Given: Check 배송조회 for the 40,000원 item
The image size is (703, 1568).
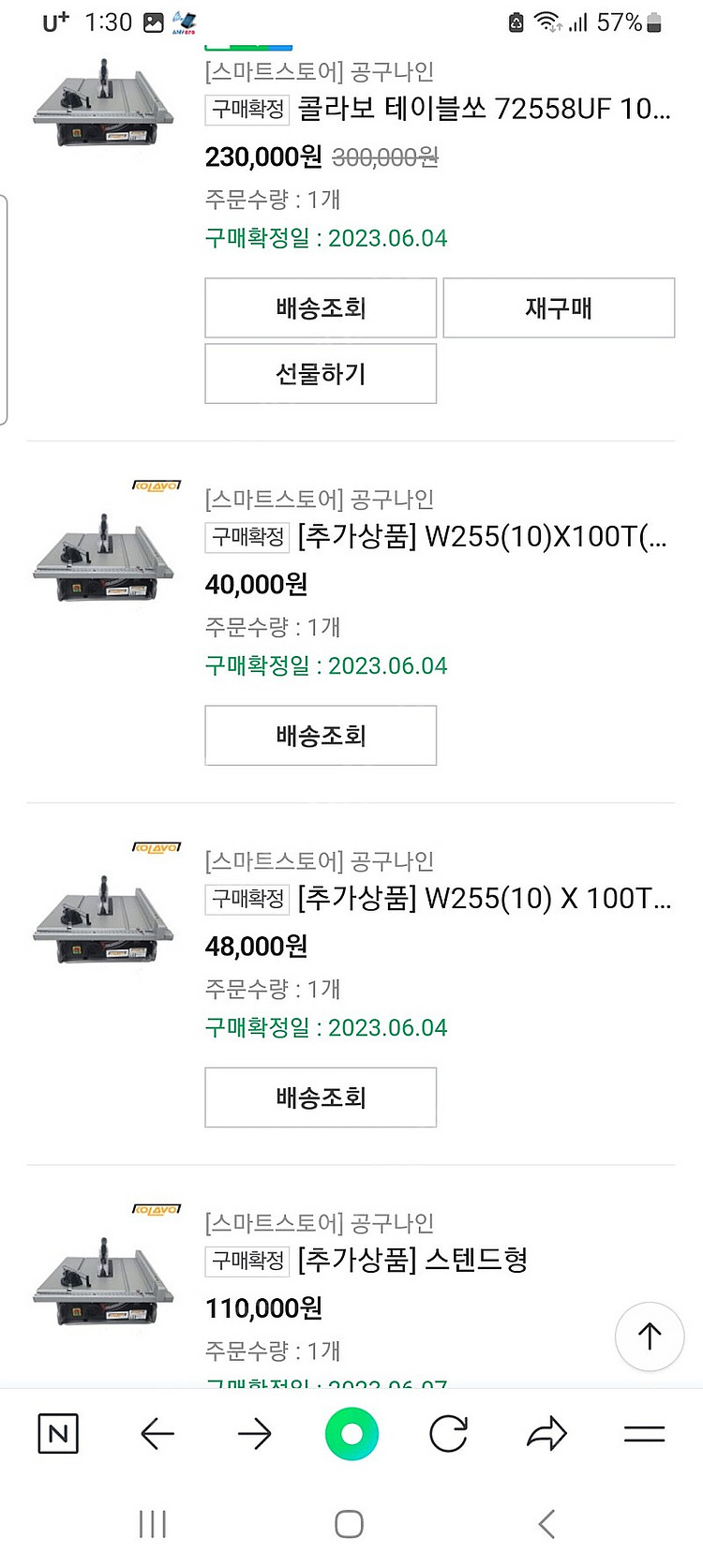Looking at the screenshot, I should click(x=321, y=736).
